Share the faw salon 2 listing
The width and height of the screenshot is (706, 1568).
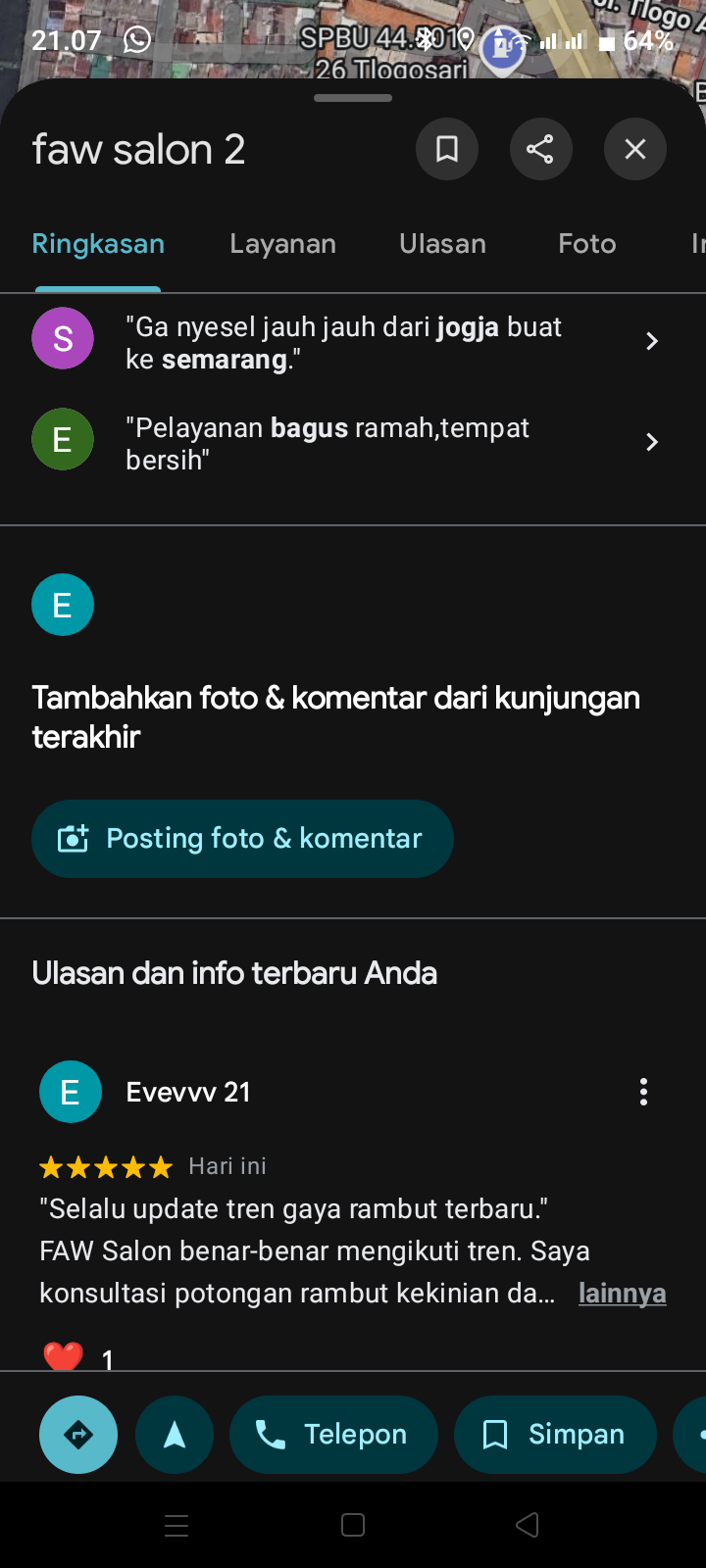coord(540,149)
